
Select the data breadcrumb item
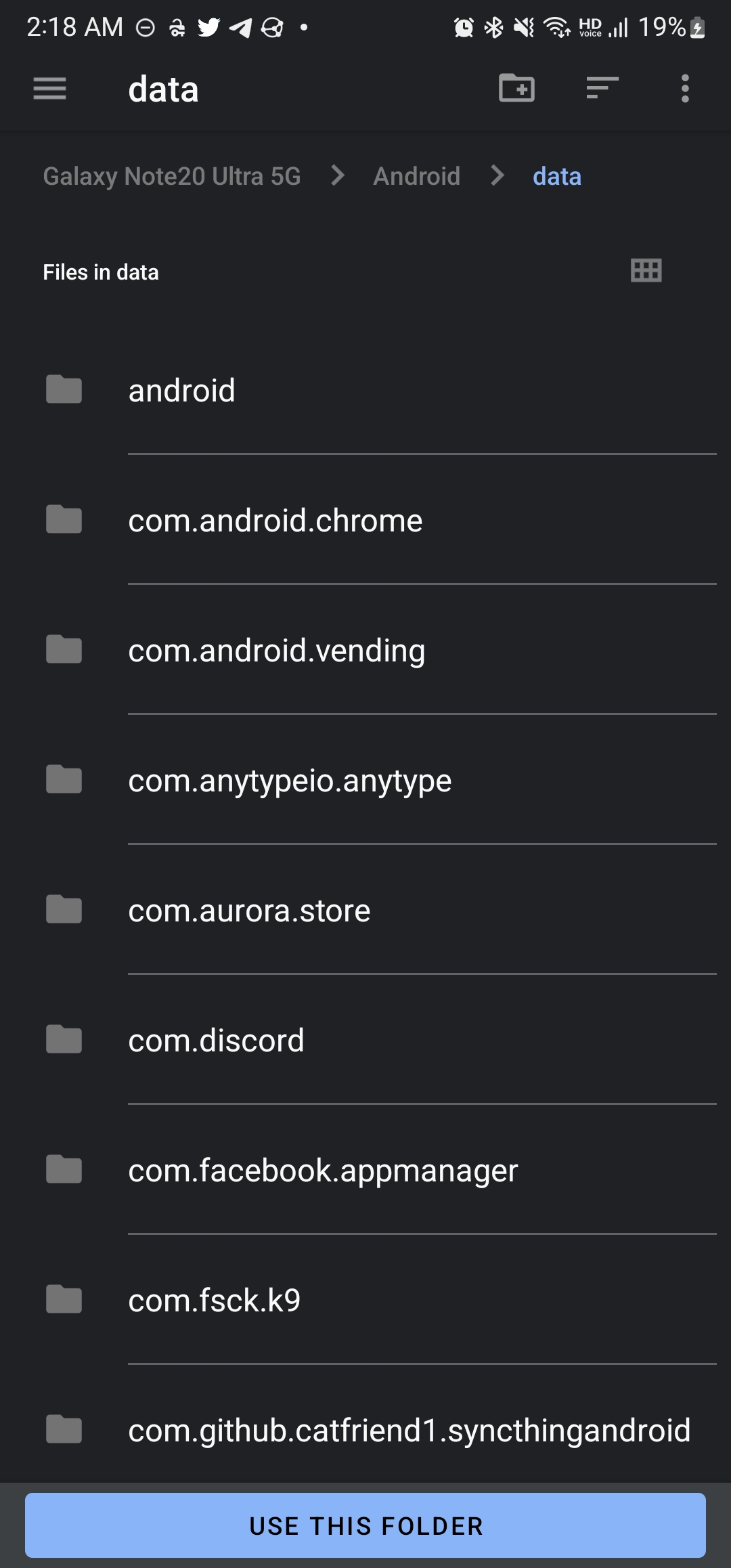[x=556, y=176]
